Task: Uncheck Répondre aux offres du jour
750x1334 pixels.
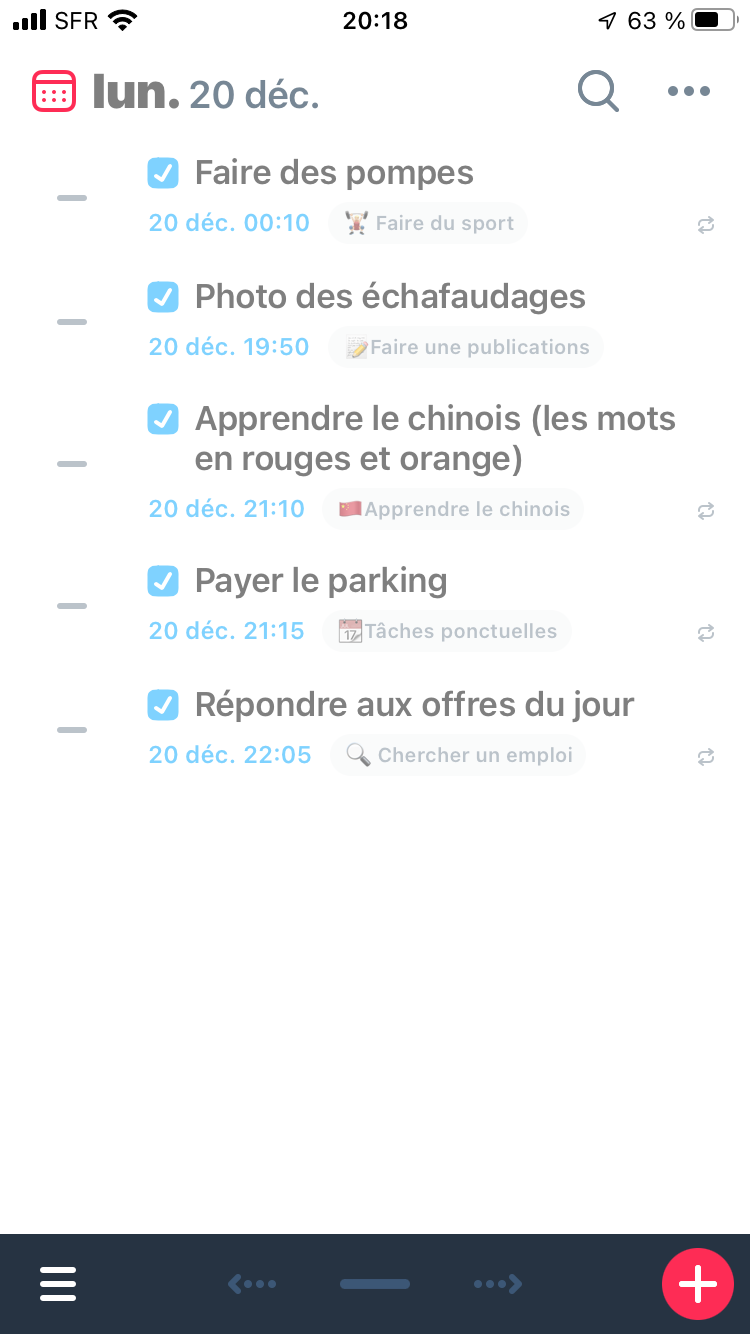Action: (x=163, y=705)
